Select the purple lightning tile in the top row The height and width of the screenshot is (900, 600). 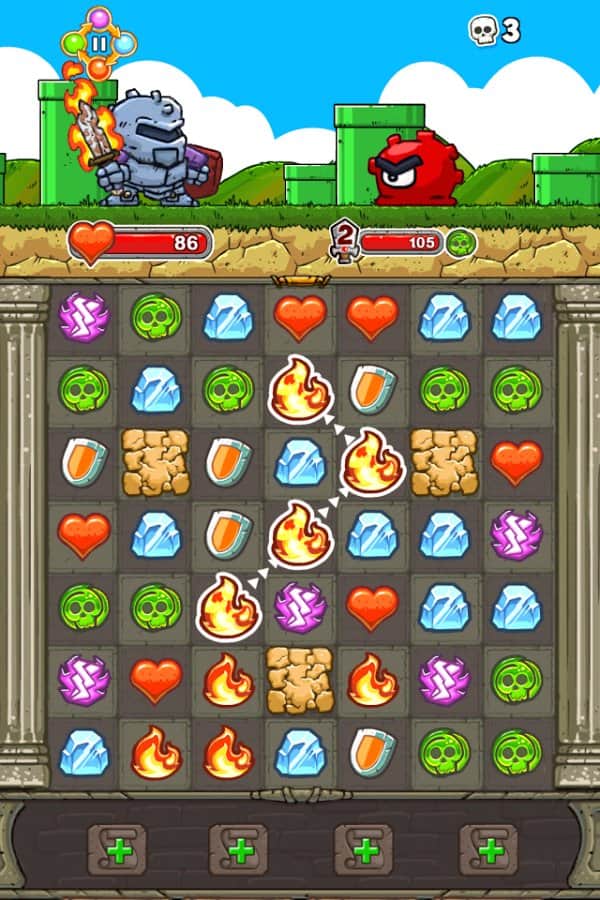(x=84, y=317)
